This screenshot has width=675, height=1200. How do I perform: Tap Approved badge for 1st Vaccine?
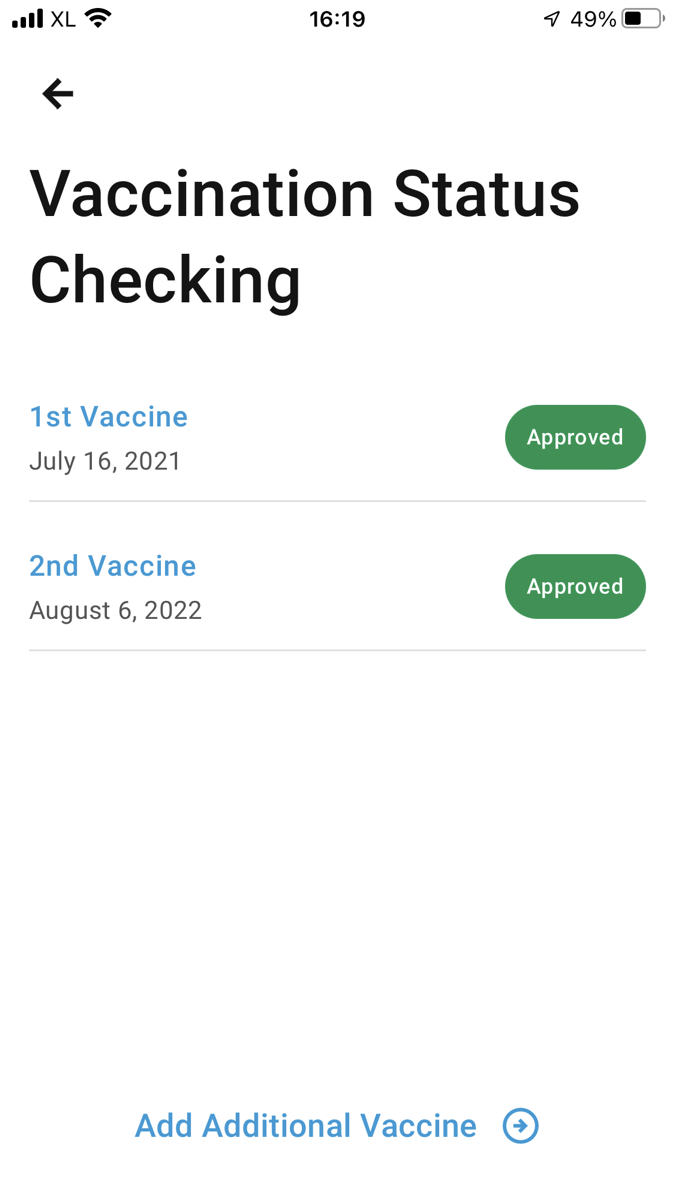(575, 437)
